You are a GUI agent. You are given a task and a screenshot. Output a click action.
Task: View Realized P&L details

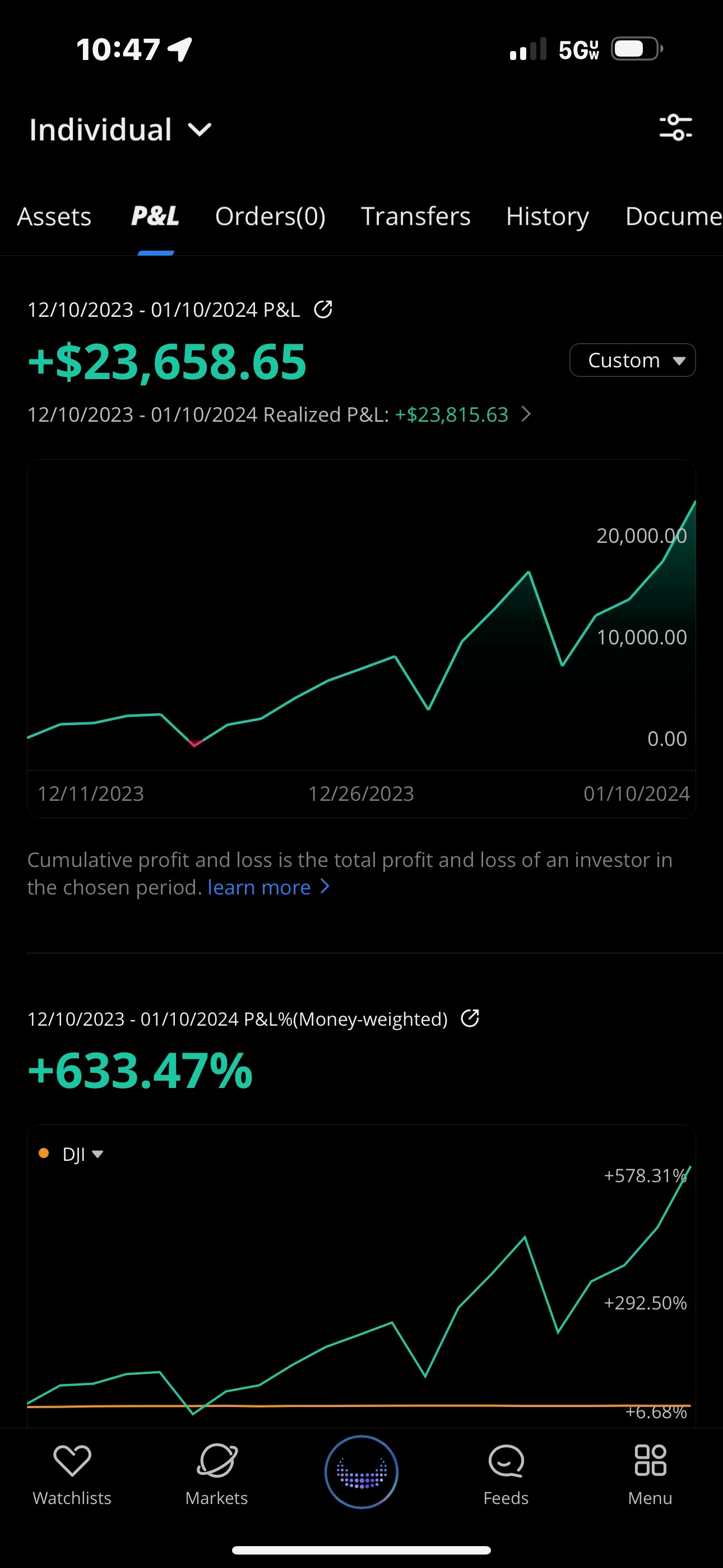click(x=526, y=414)
